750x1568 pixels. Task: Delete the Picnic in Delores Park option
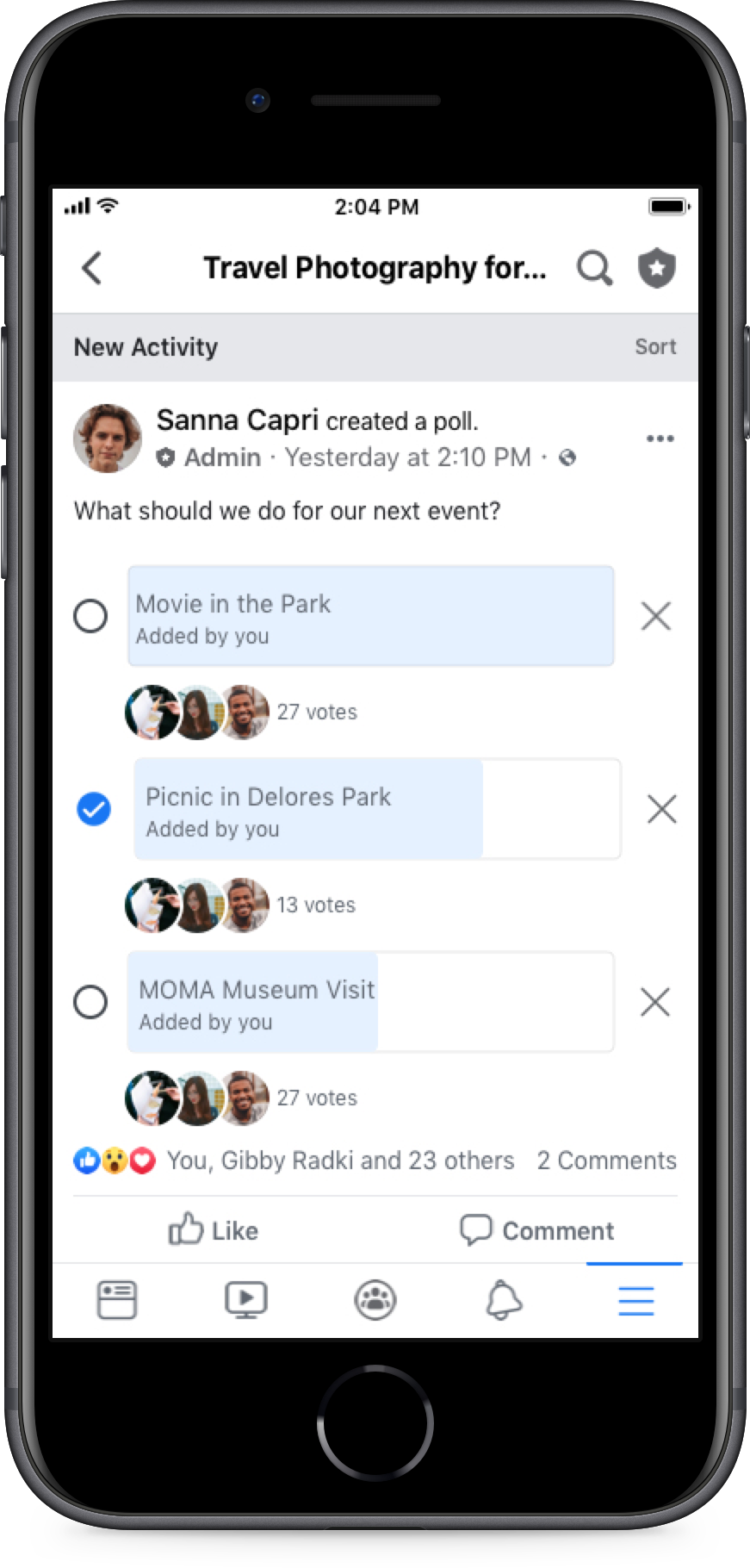[x=661, y=809]
